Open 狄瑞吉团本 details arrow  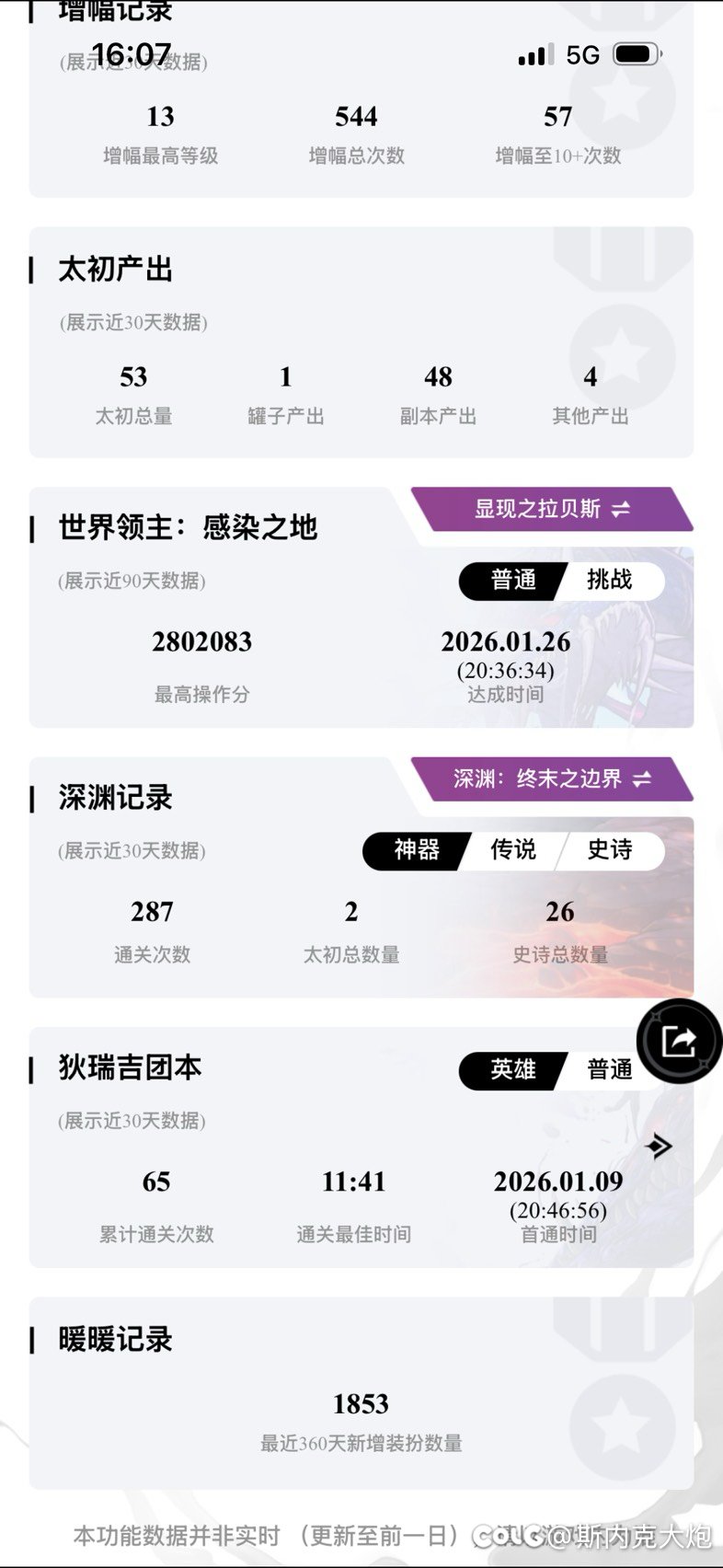pyautogui.click(x=659, y=1147)
